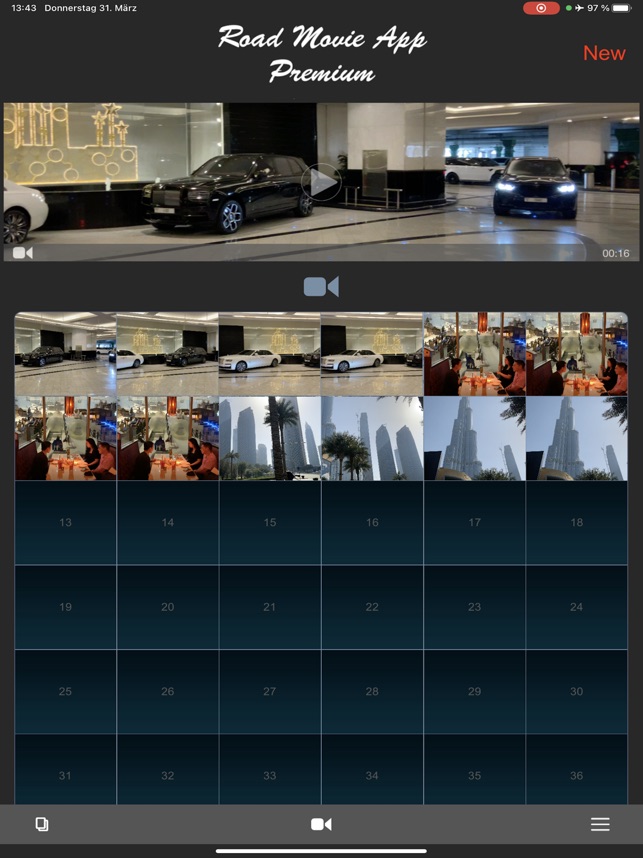This screenshot has width=643, height=858.
Task: Select empty clip slot 19
Action: [x=66, y=607]
